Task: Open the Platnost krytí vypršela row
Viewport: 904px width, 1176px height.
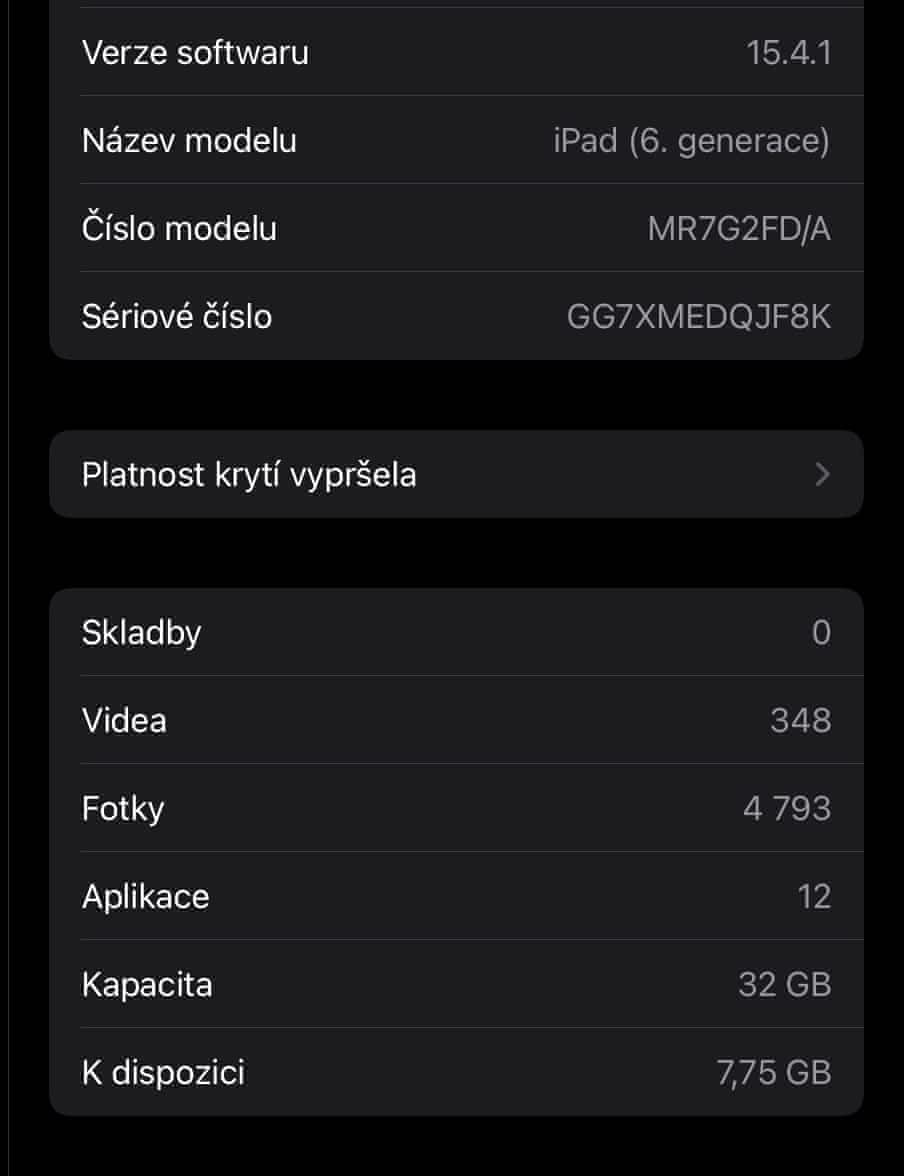Action: click(x=455, y=474)
